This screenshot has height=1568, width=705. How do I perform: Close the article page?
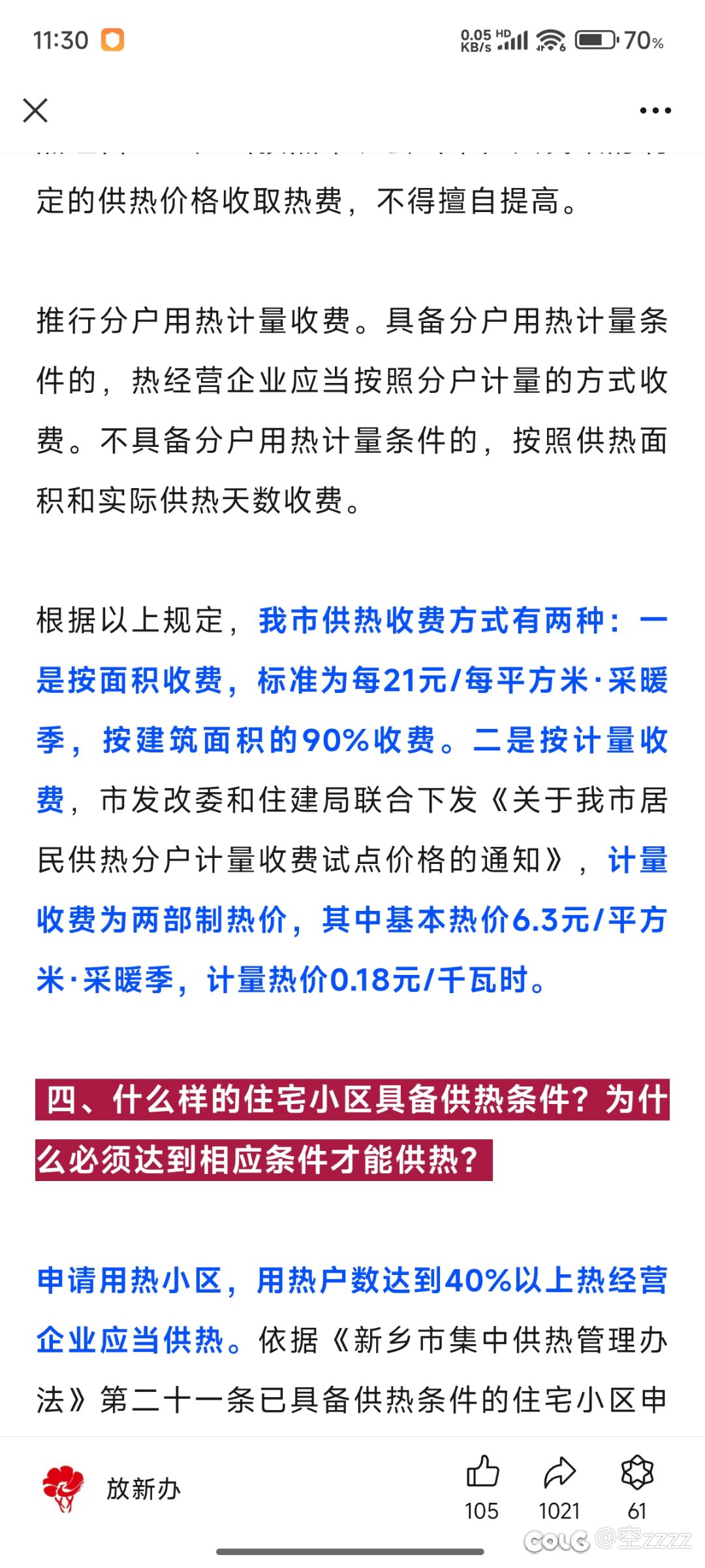[x=35, y=110]
